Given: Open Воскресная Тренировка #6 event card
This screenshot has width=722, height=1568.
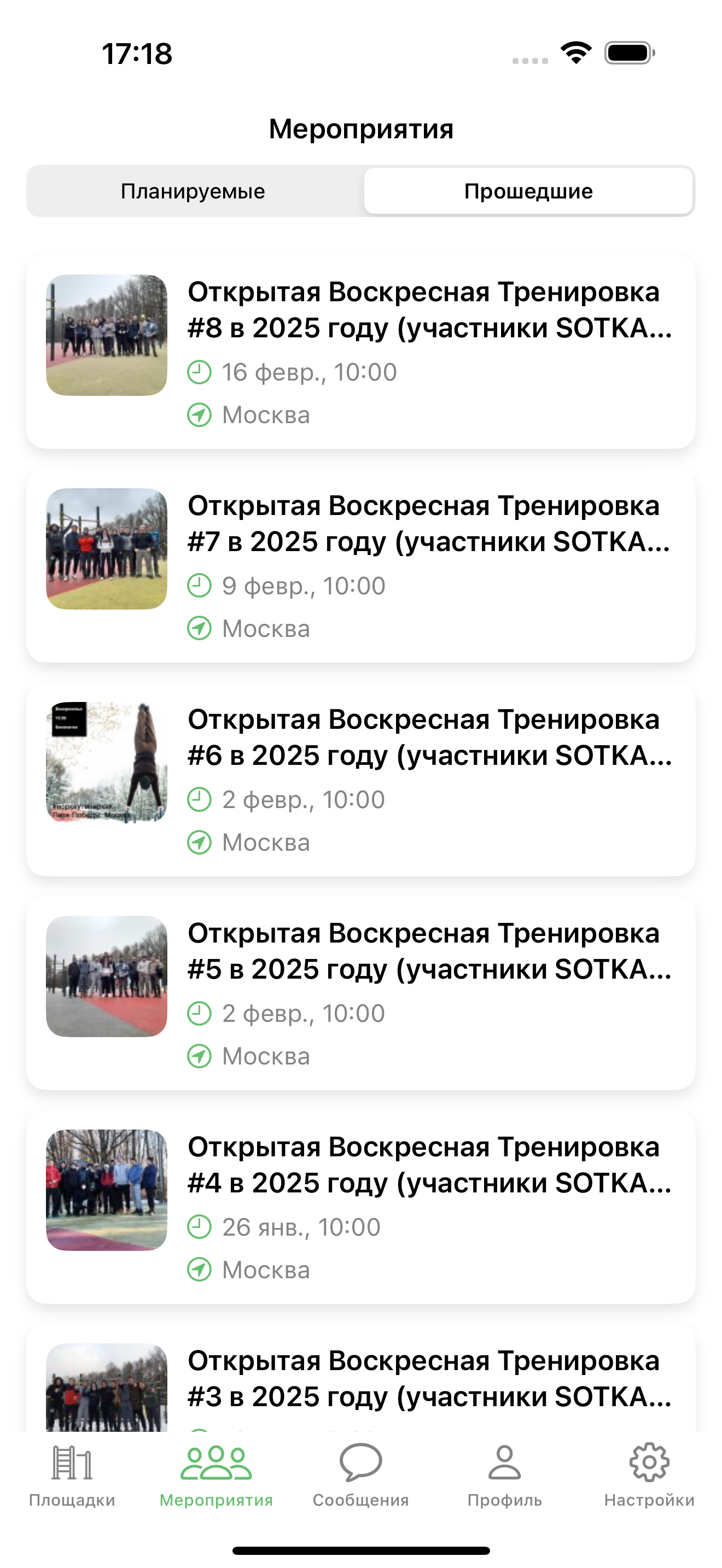Looking at the screenshot, I should 361,780.
